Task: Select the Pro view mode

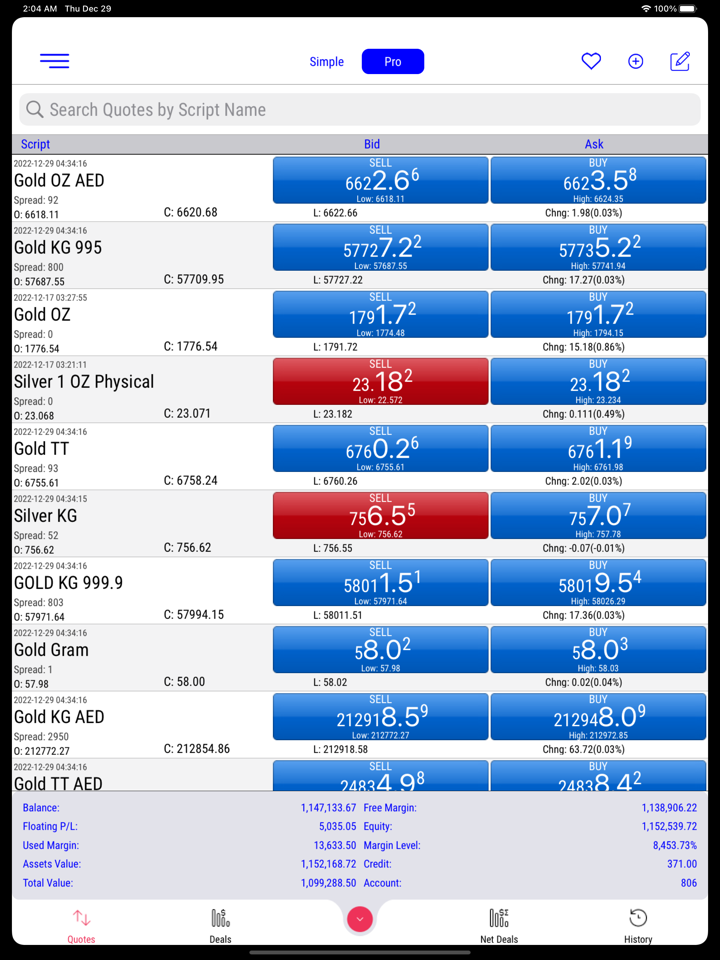Action: click(393, 62)
